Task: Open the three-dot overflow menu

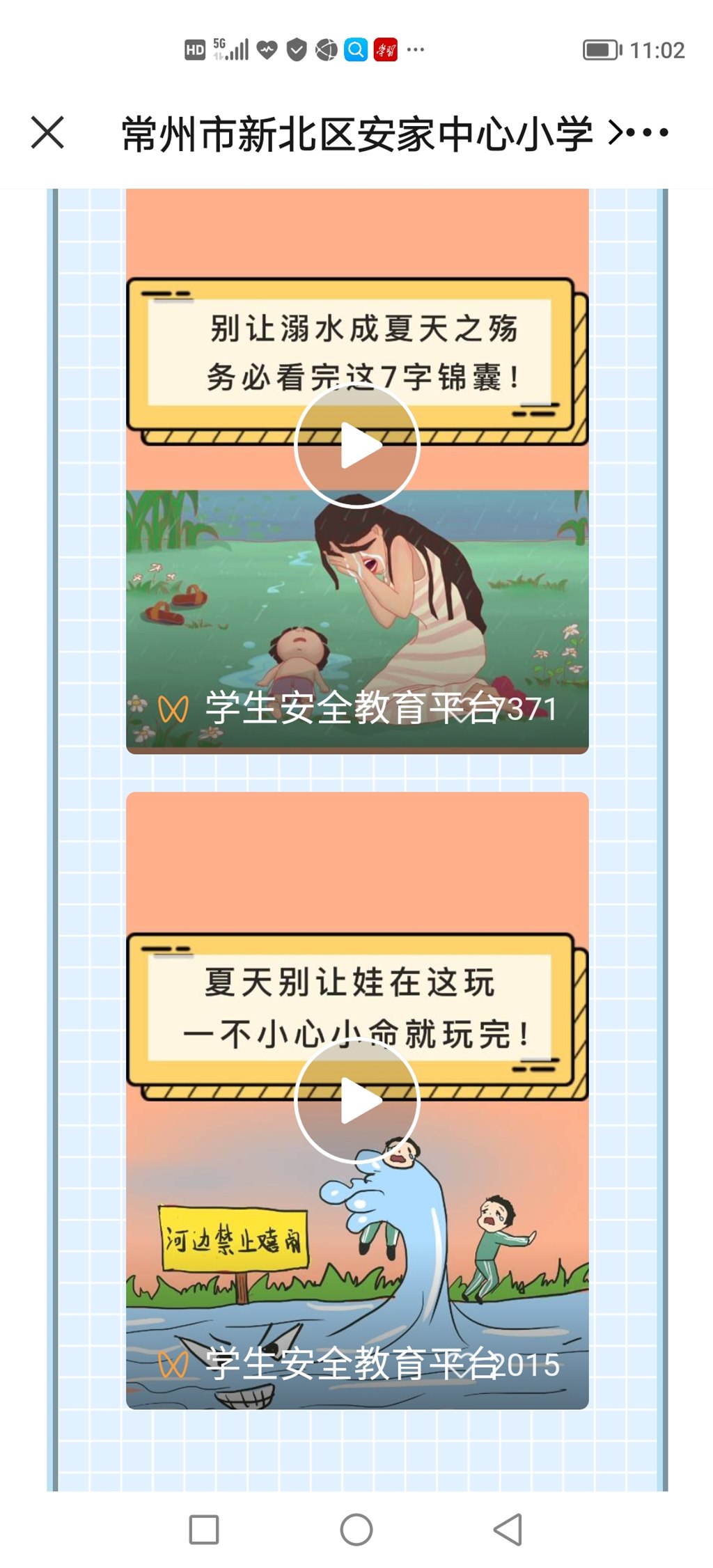Action: (x=648, y=132)
